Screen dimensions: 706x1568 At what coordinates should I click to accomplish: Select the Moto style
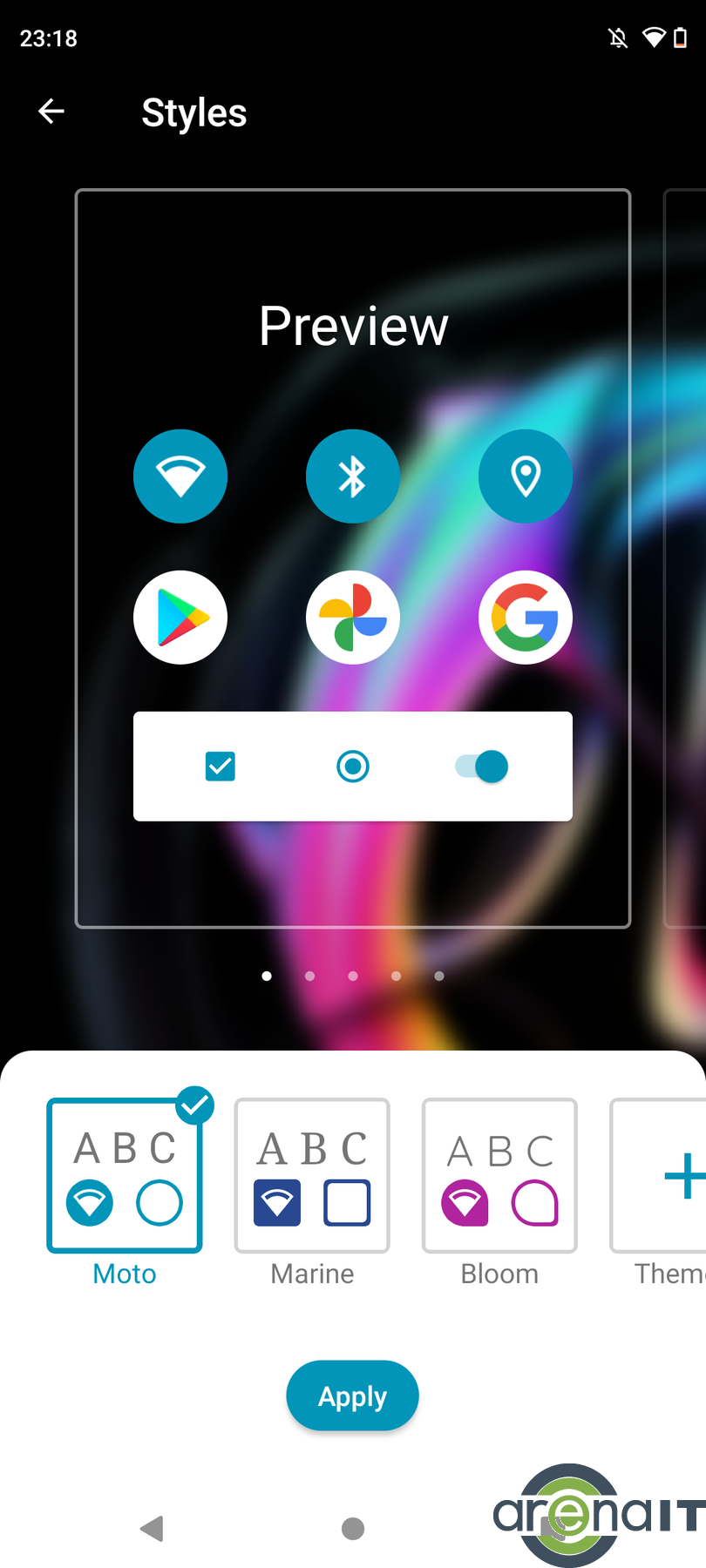click(125, 1176)
